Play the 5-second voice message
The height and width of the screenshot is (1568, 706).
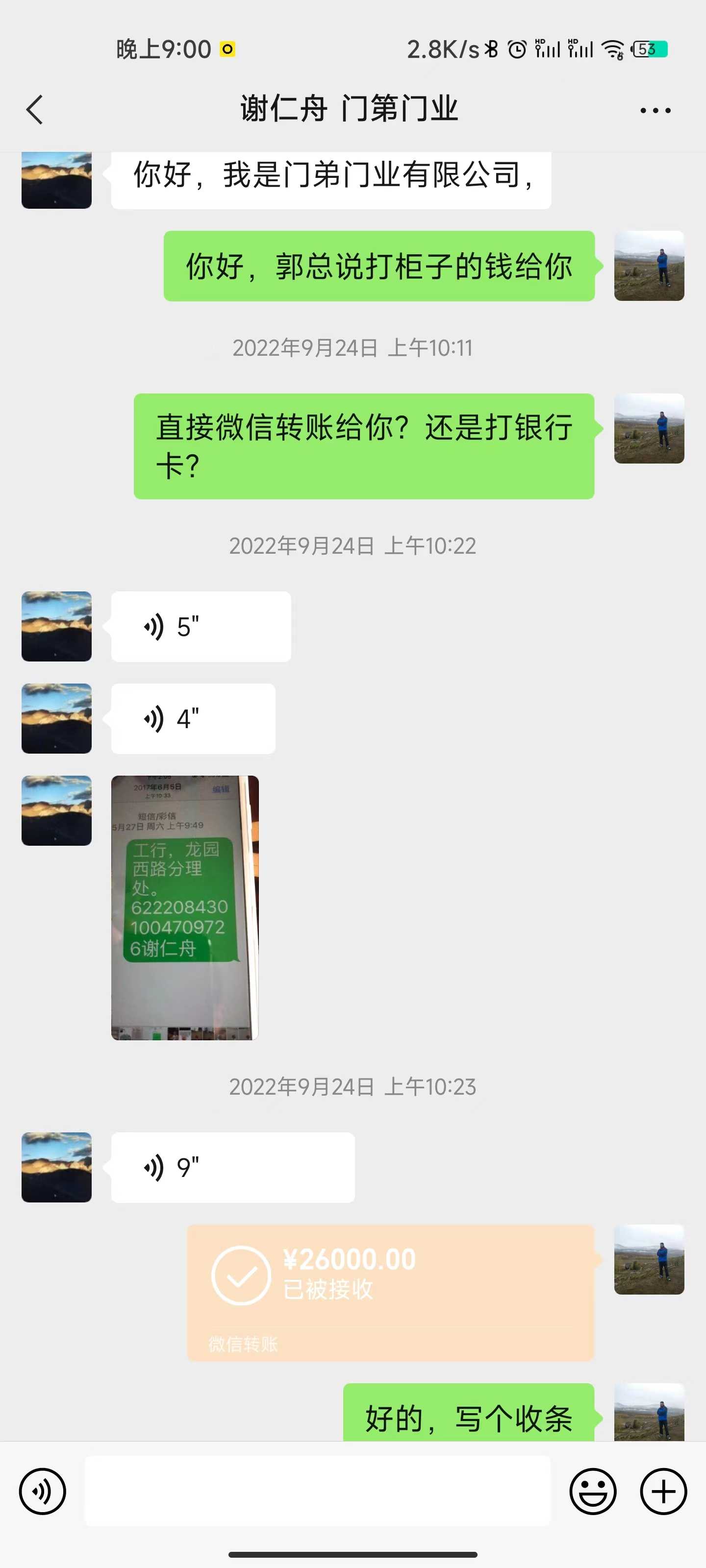pos(201,626)
